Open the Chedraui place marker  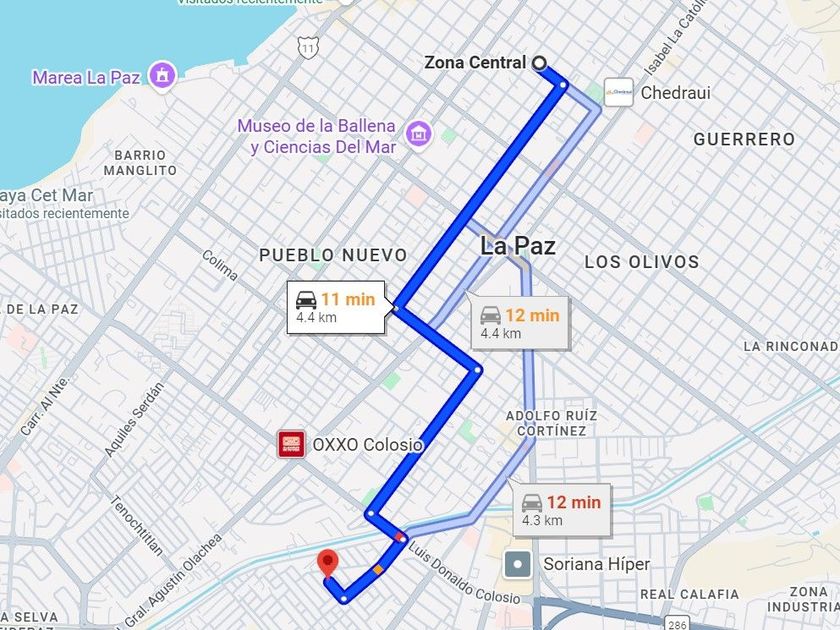tap(619, 92)
